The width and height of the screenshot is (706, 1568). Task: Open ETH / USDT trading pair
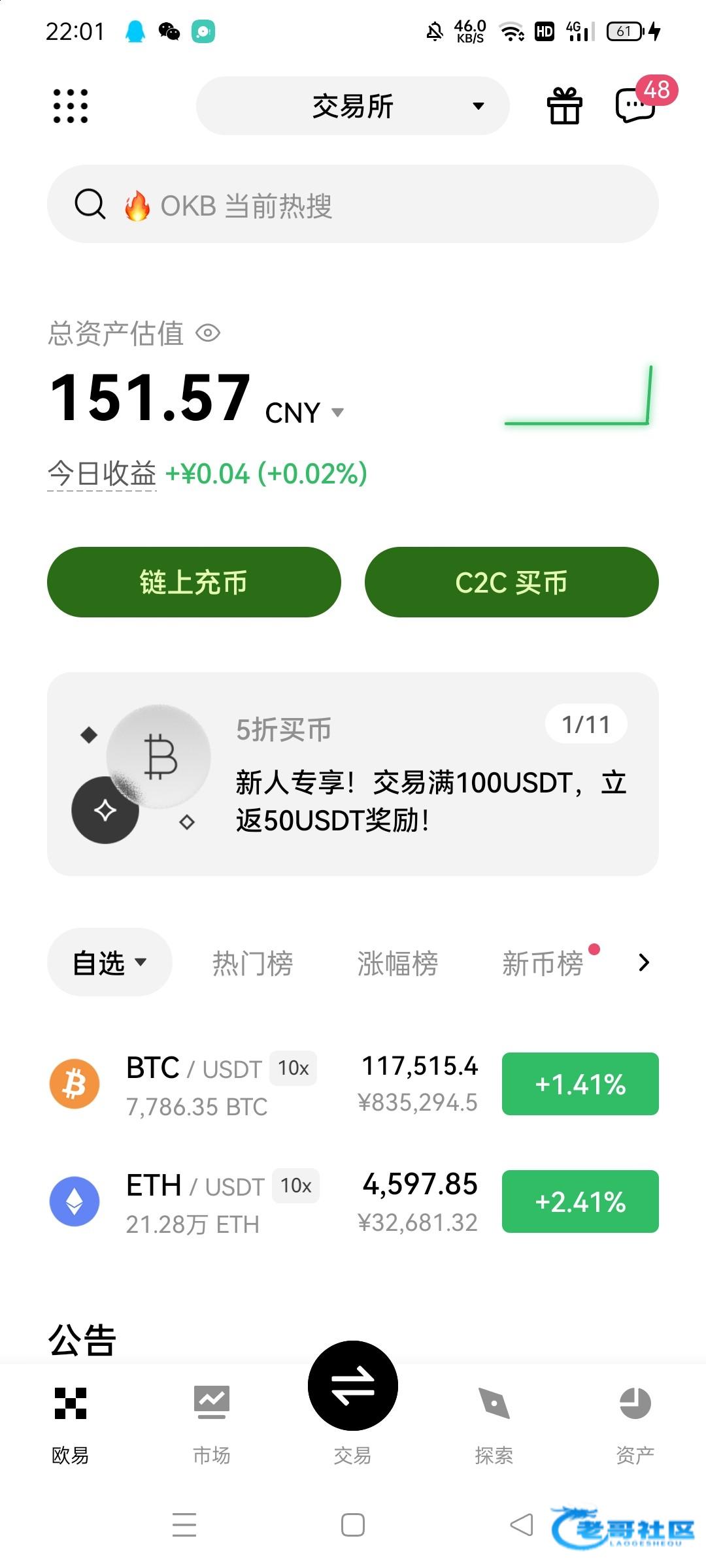click(x=261, y=1201)
